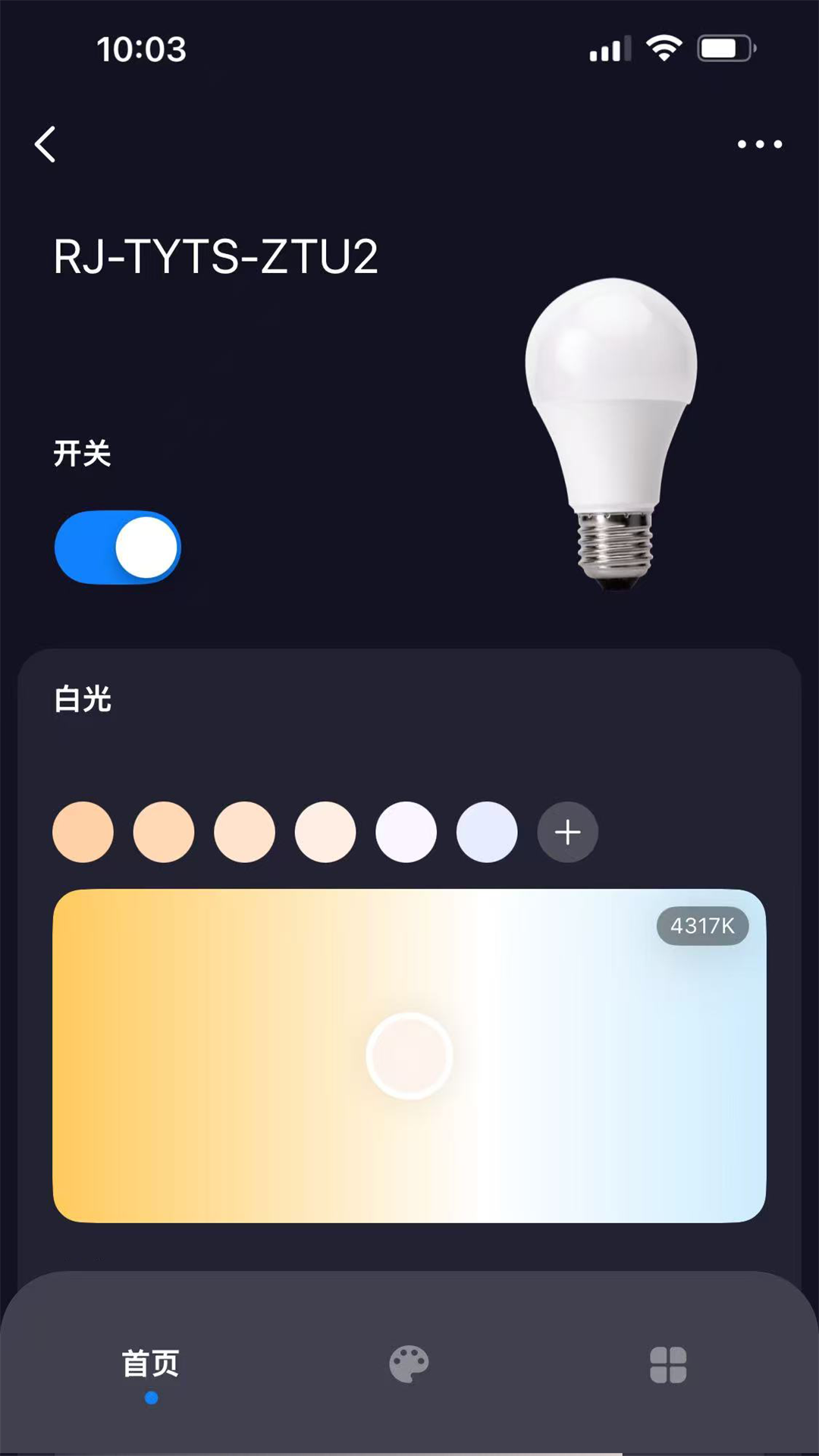
Task: Add a new white light preset with plus button
Action: [x=567, y=832]
